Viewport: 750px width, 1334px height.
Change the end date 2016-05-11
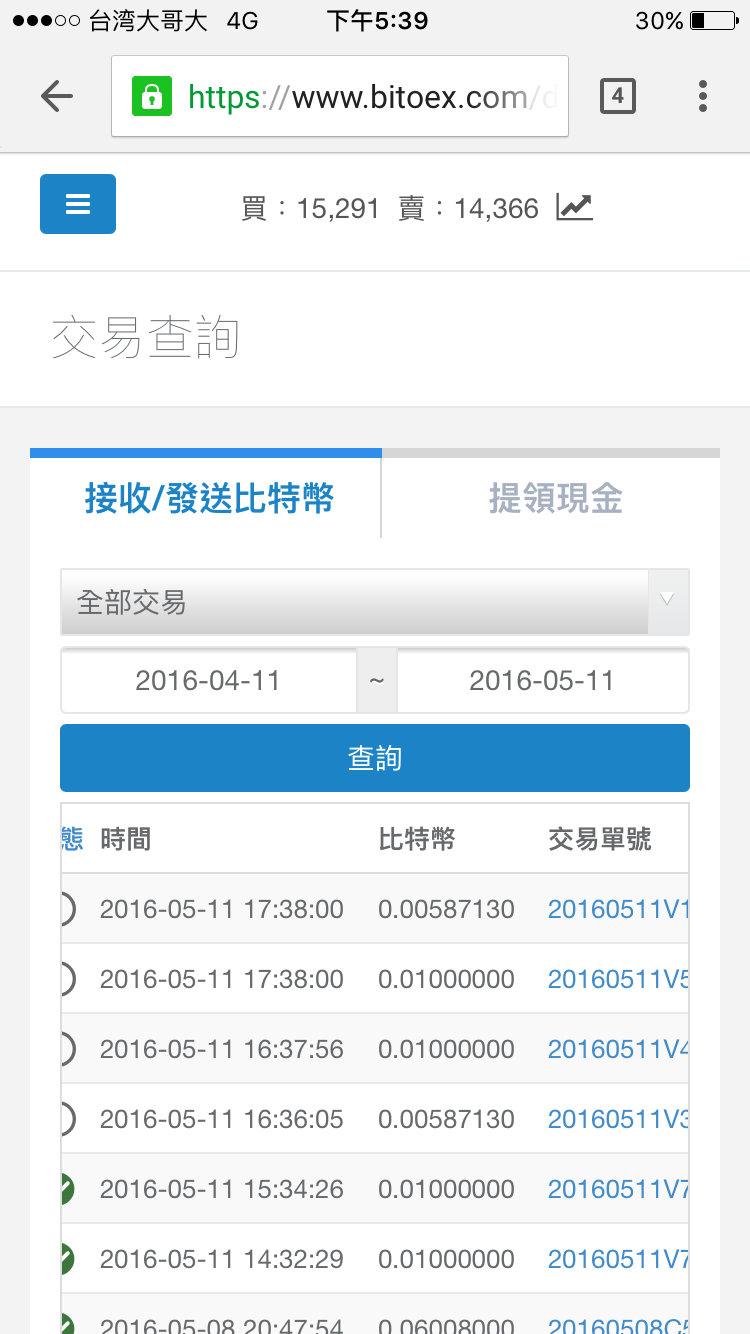tap(542, 681)
